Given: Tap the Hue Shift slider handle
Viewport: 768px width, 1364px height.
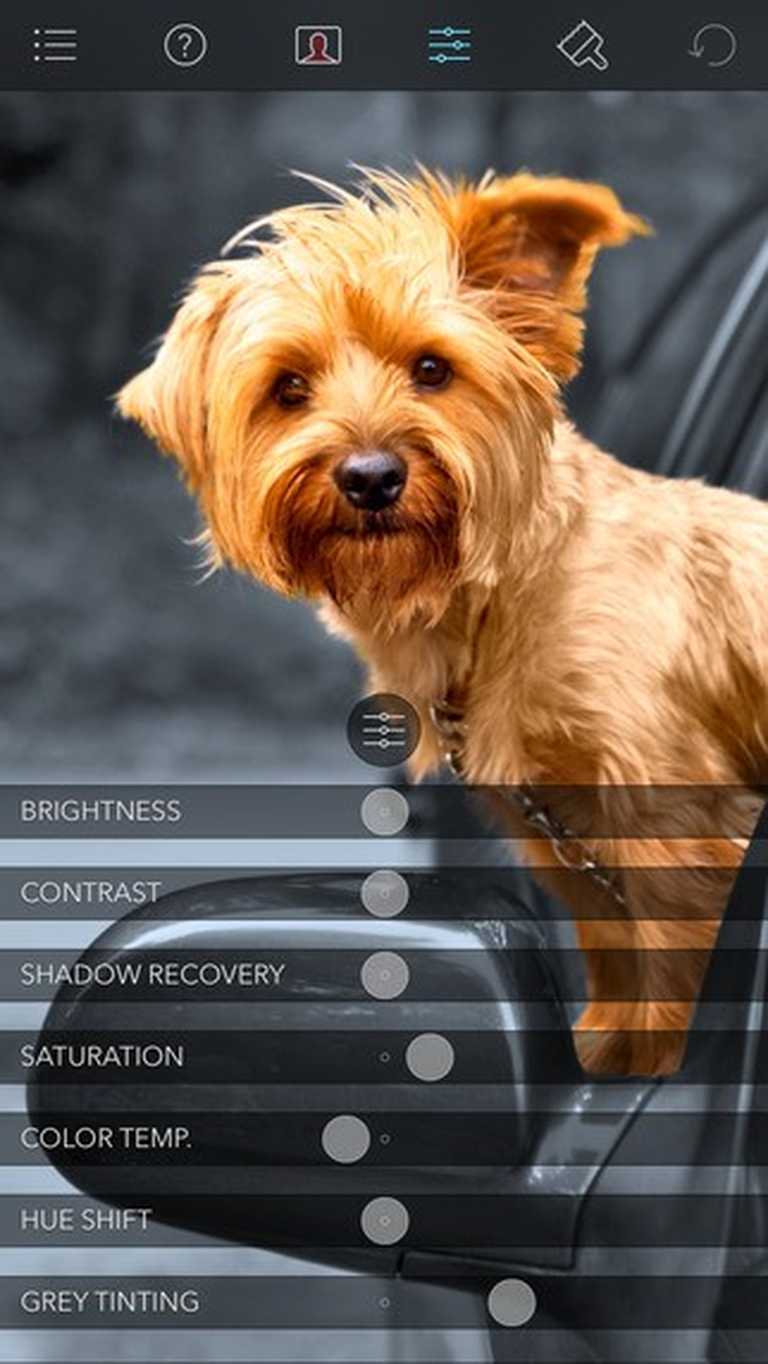Looking at the screenshot, I should coord(385,1221).
